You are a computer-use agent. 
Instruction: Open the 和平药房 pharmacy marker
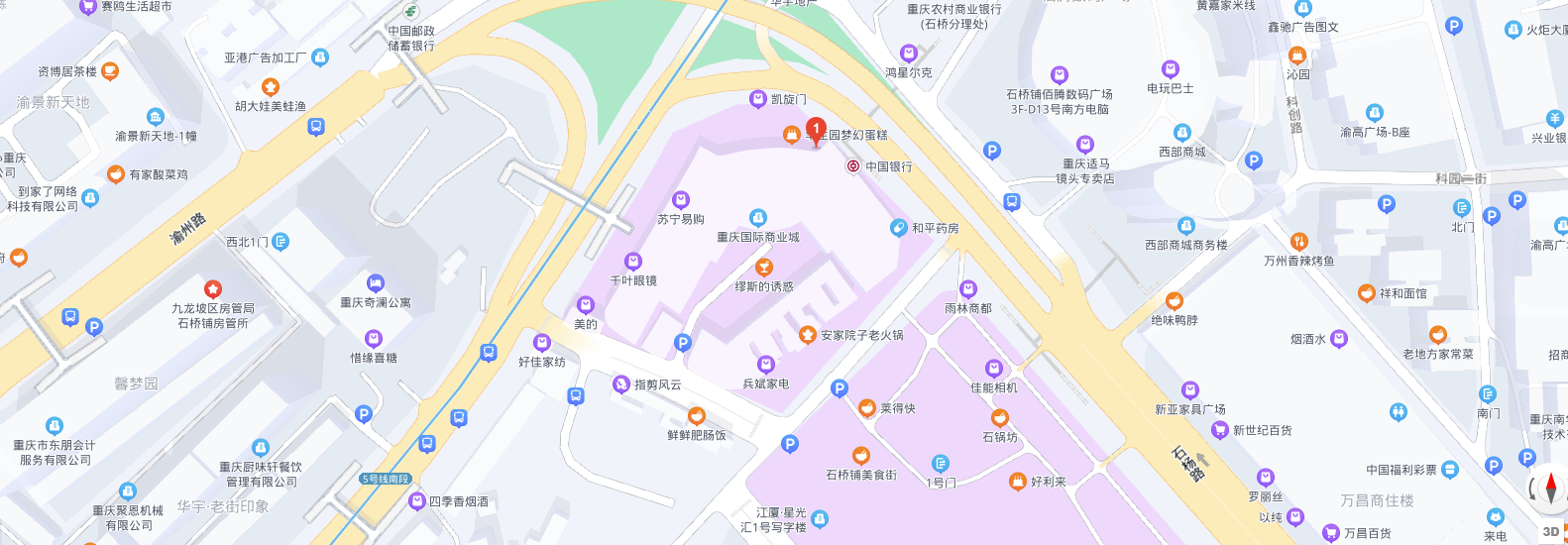coord(899,228)
